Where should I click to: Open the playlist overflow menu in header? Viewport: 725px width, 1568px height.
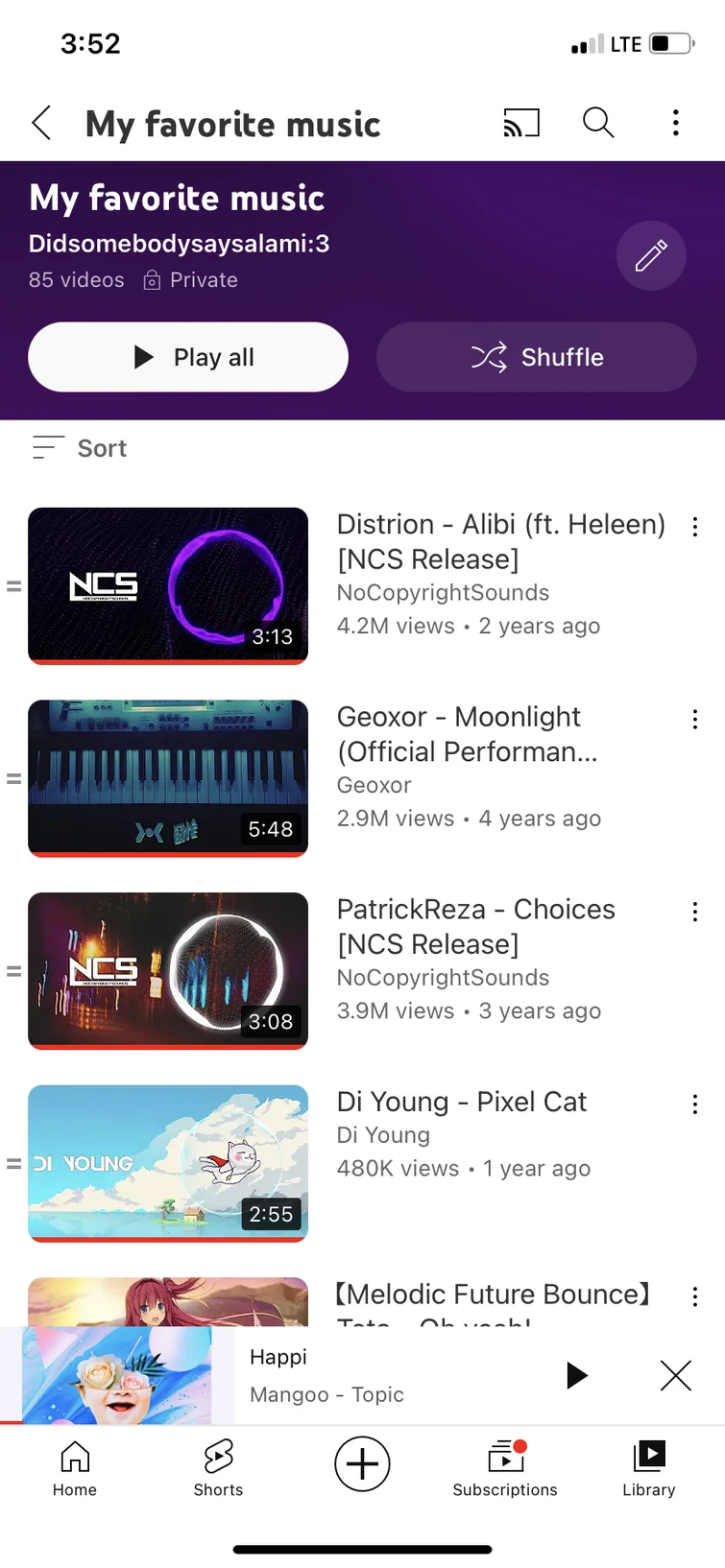[676, 123]
